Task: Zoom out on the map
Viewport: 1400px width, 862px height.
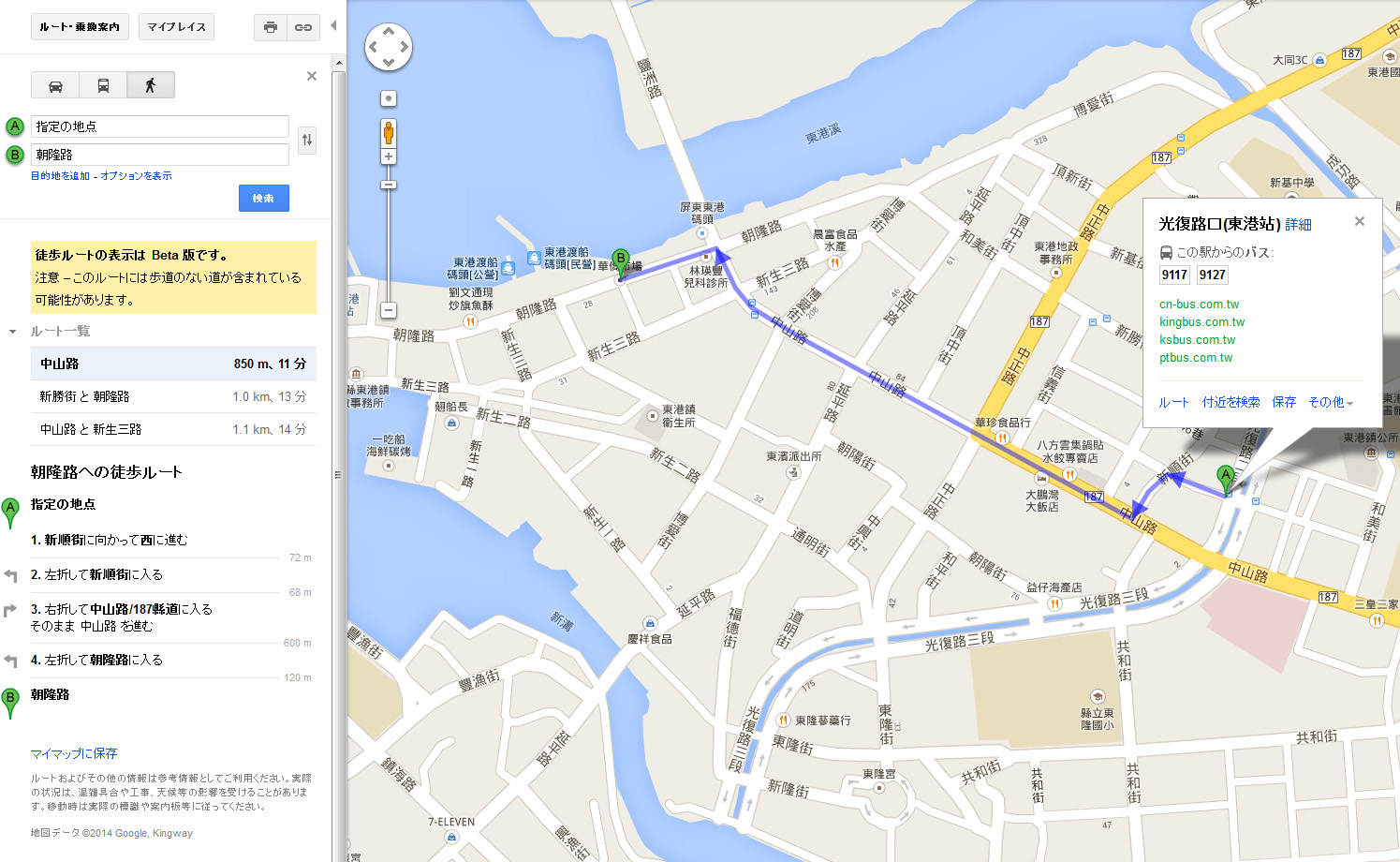Action: 389,310
